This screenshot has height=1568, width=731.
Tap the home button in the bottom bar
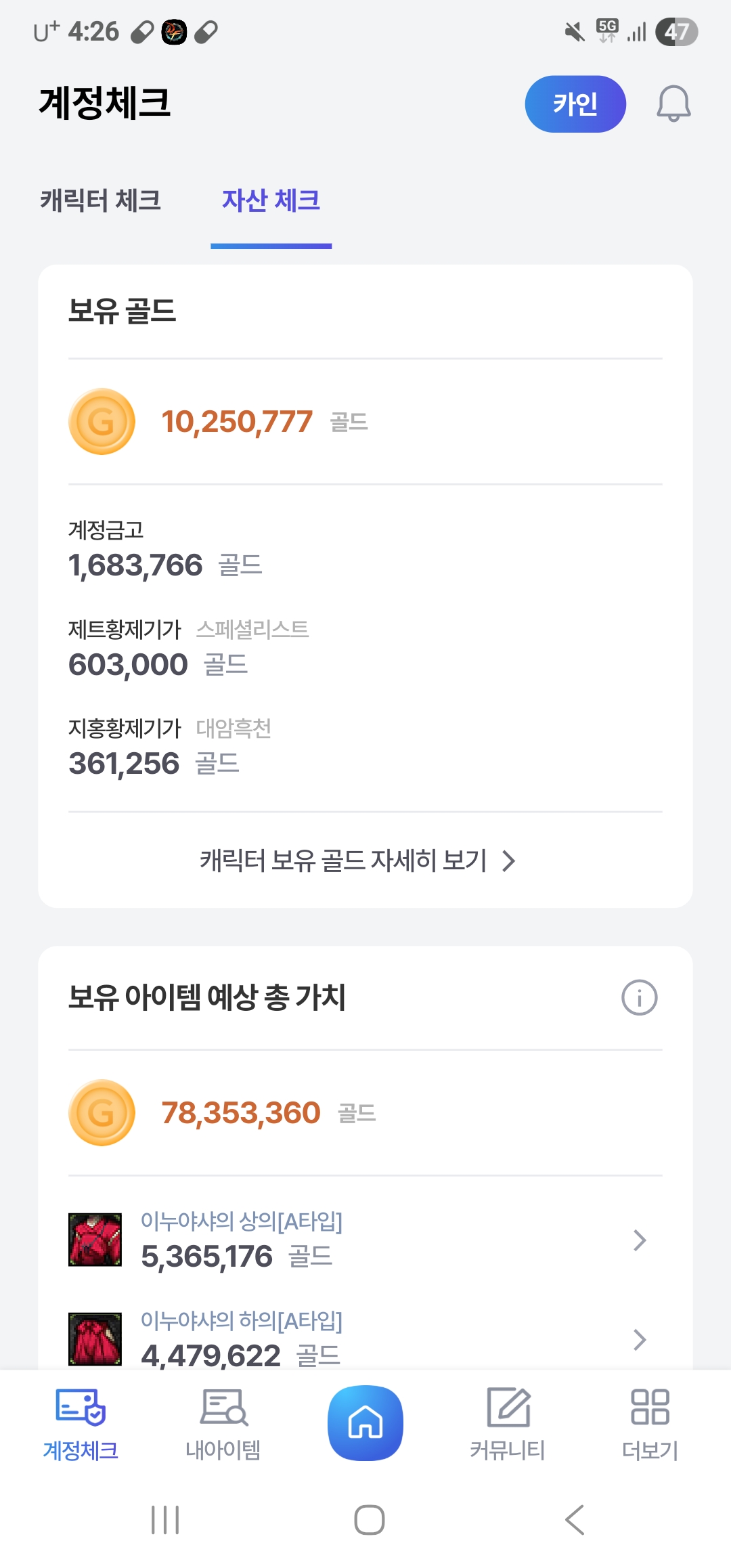click(365, 1422)
